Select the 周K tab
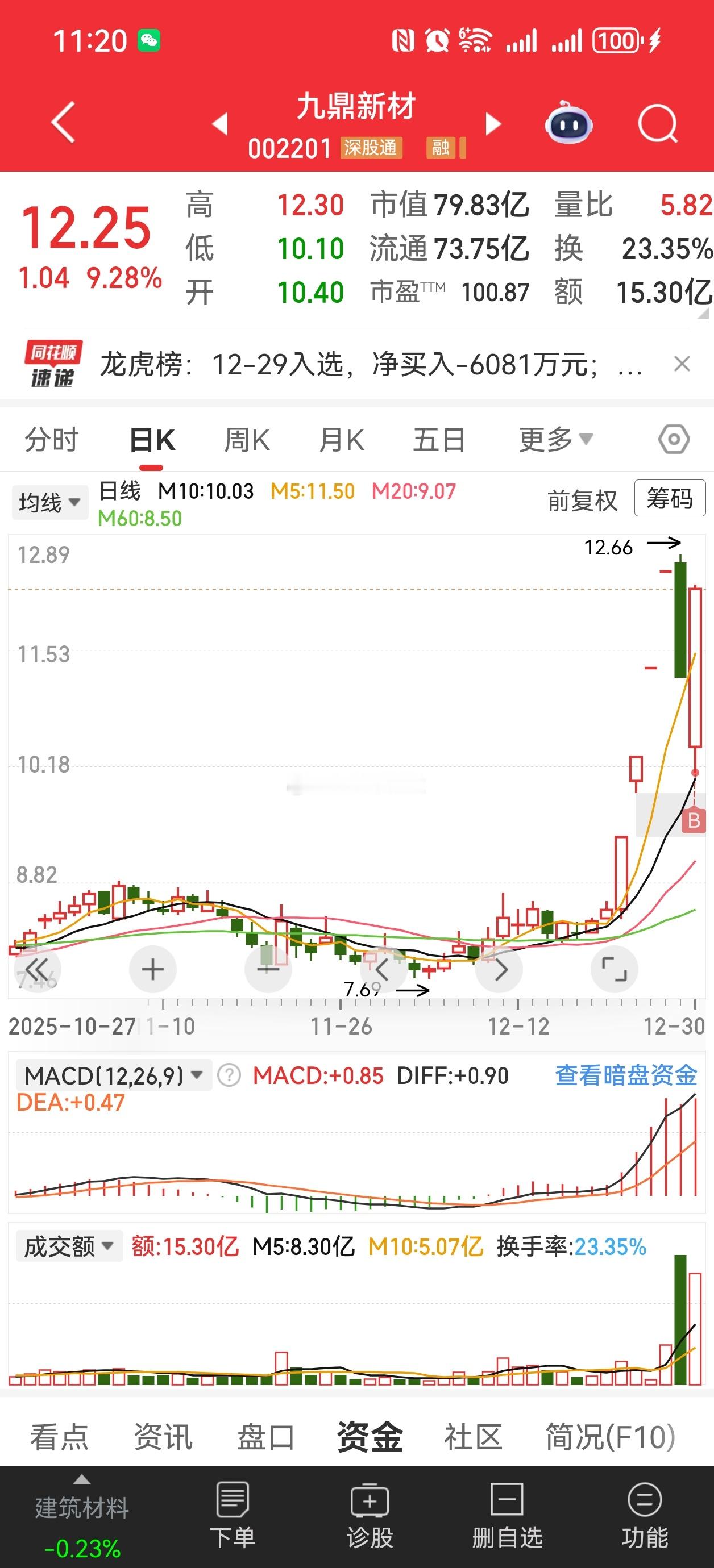 click(x=247, y=440)
